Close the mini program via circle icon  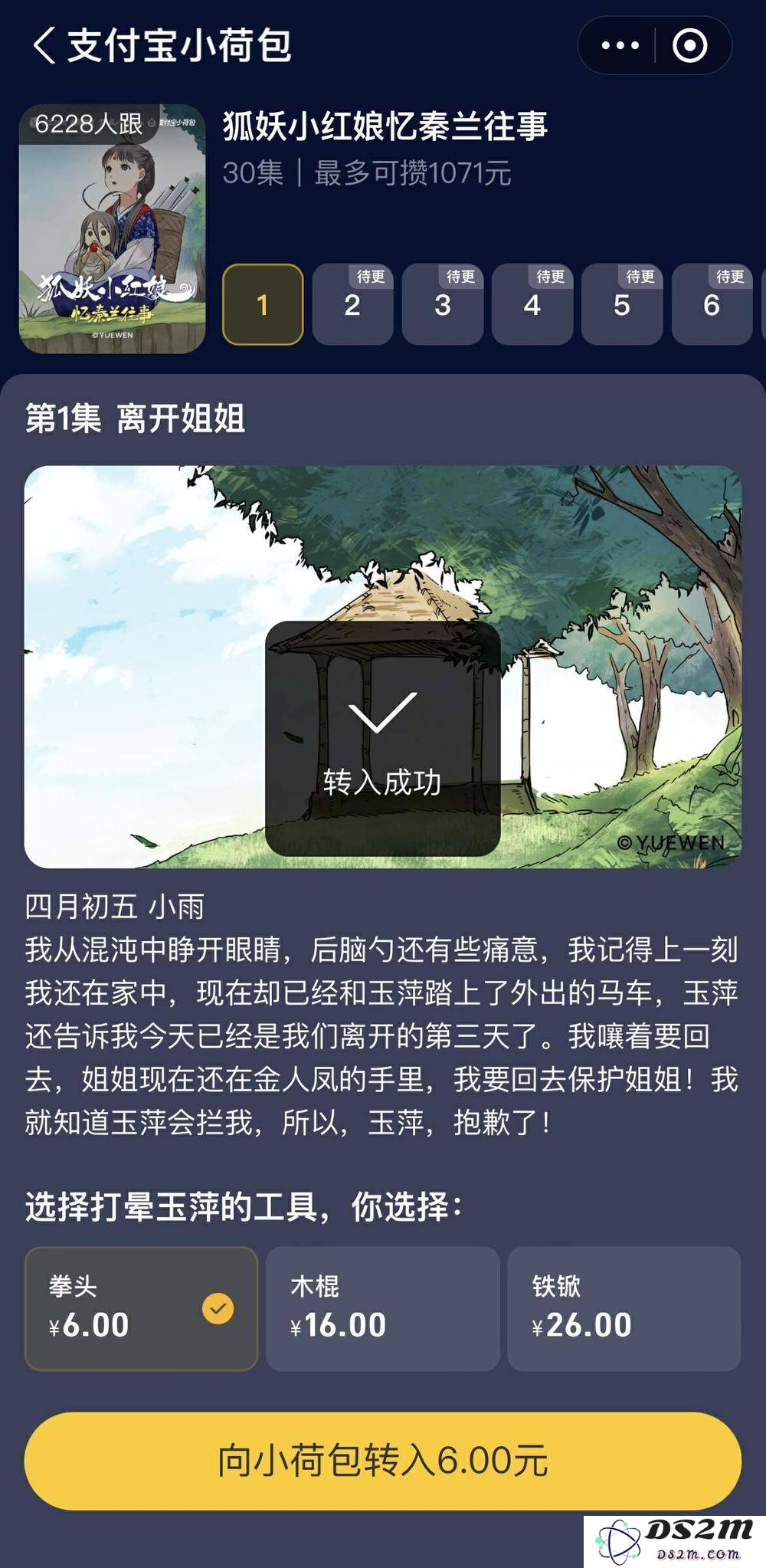(689, 45)
